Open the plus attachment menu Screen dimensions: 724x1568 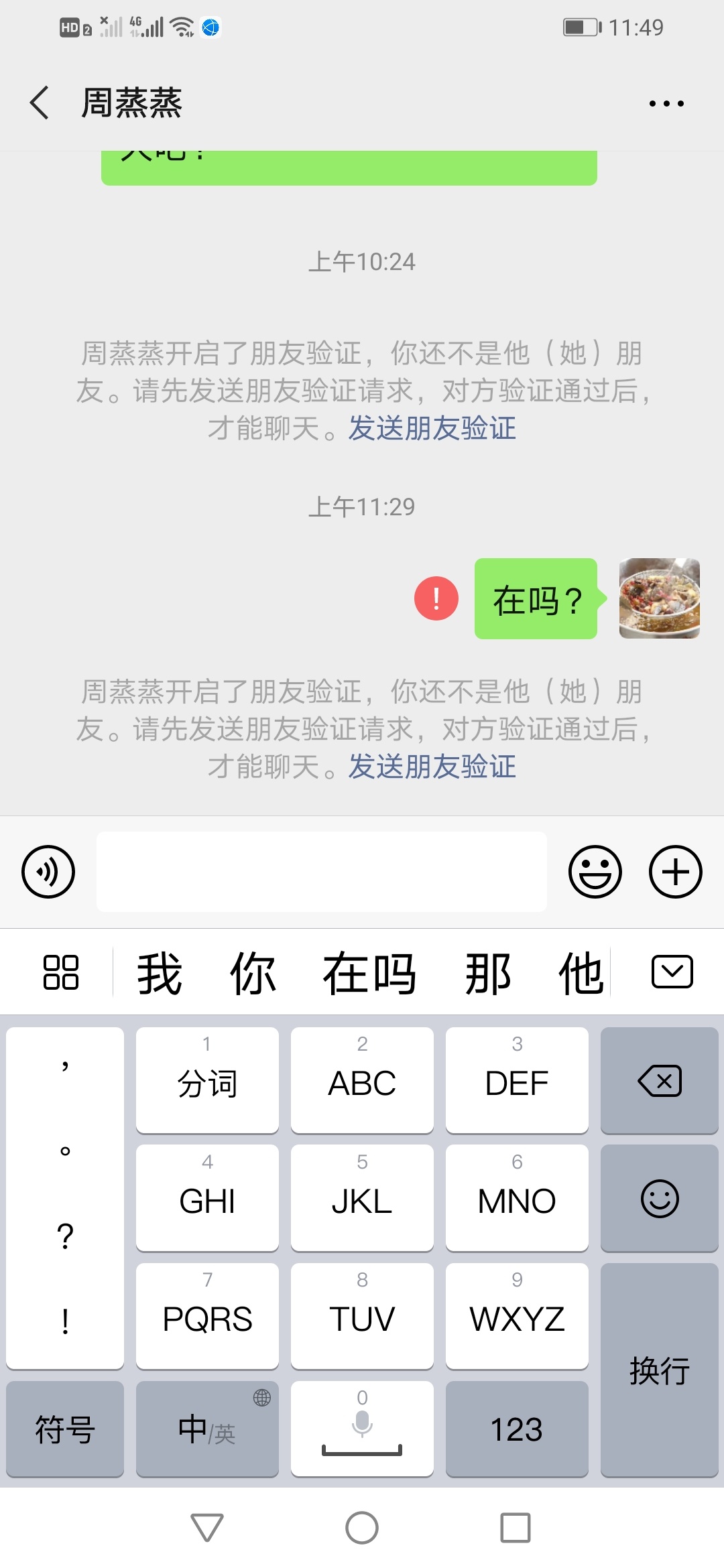click(x=675, y=871)
